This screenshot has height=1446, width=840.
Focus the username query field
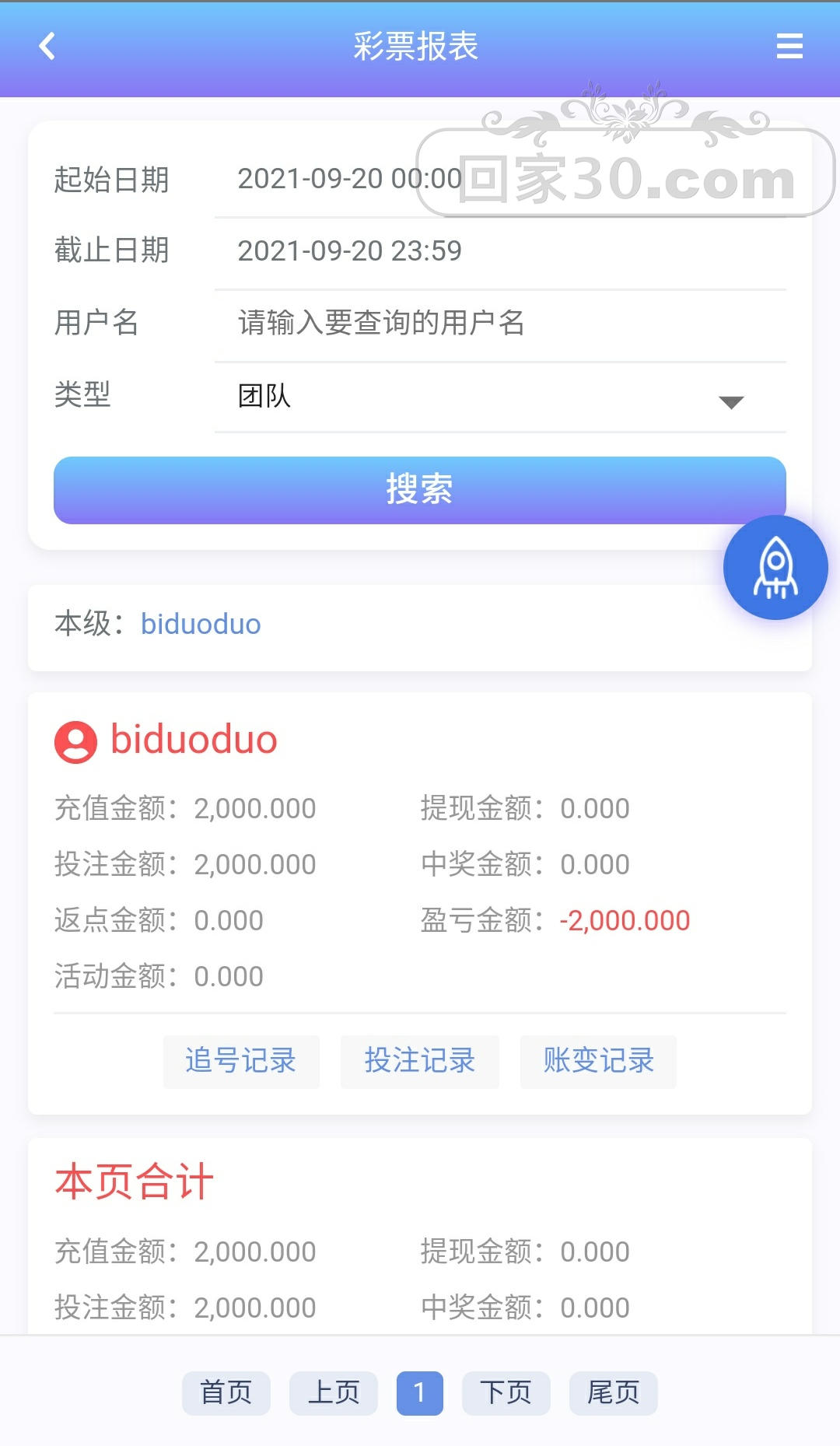pos(498,323)
